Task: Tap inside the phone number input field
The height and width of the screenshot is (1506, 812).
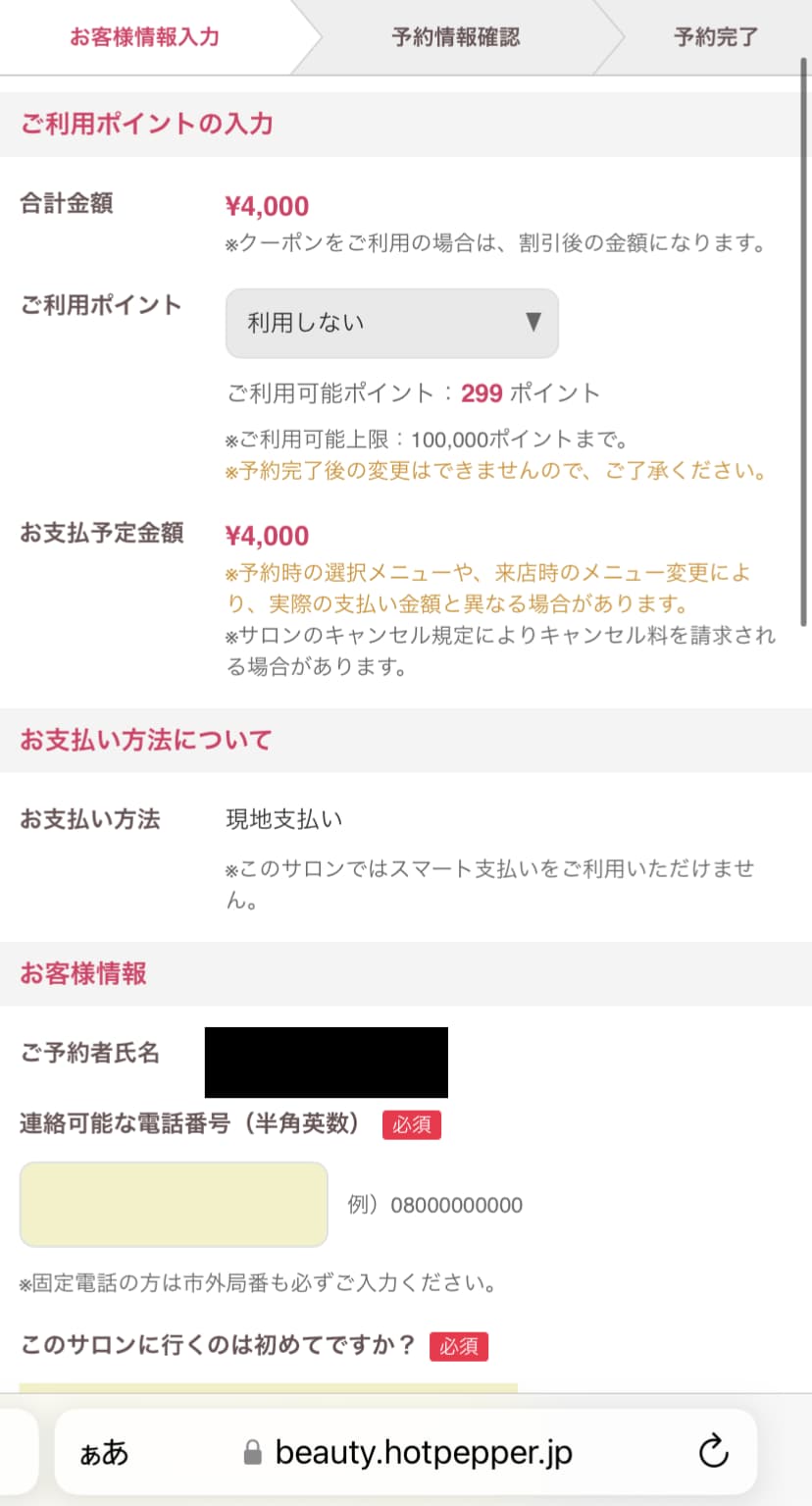Action: tap(174, 1204)
